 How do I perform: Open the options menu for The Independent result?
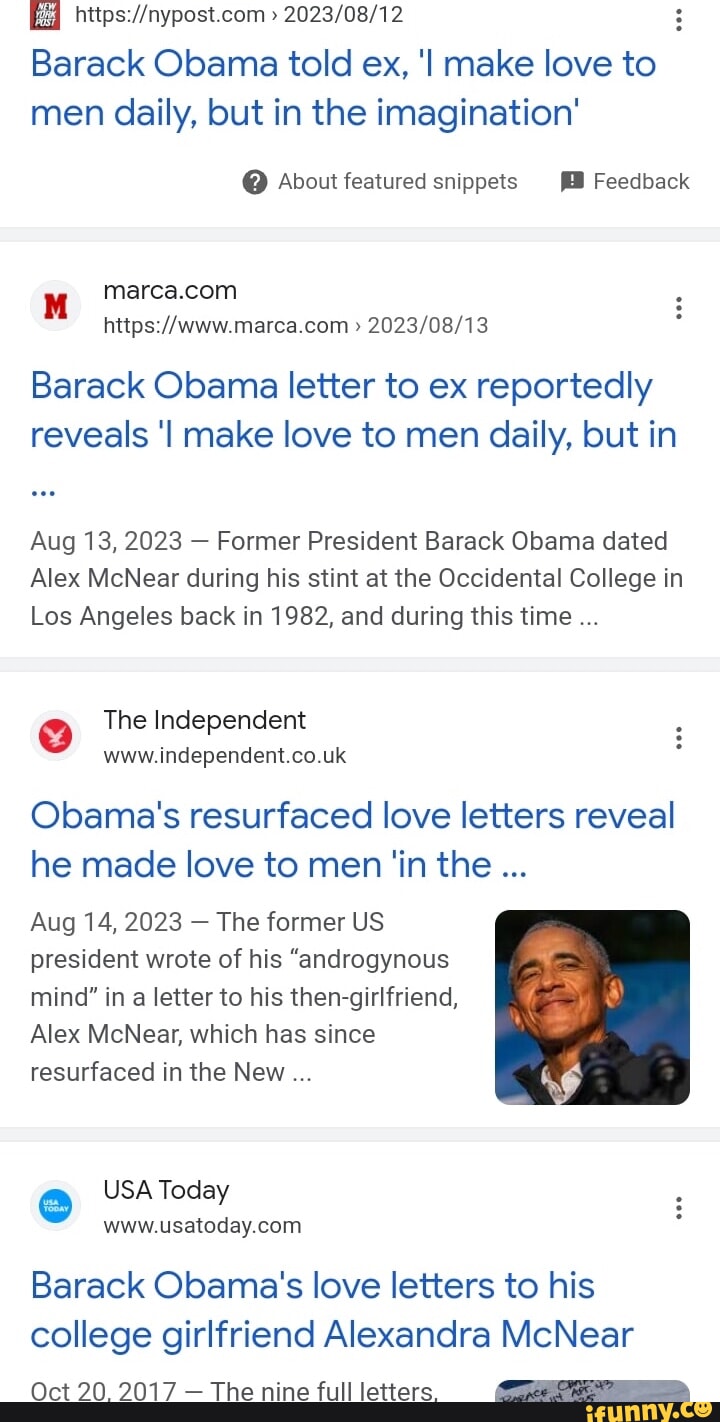coord(679,738)
